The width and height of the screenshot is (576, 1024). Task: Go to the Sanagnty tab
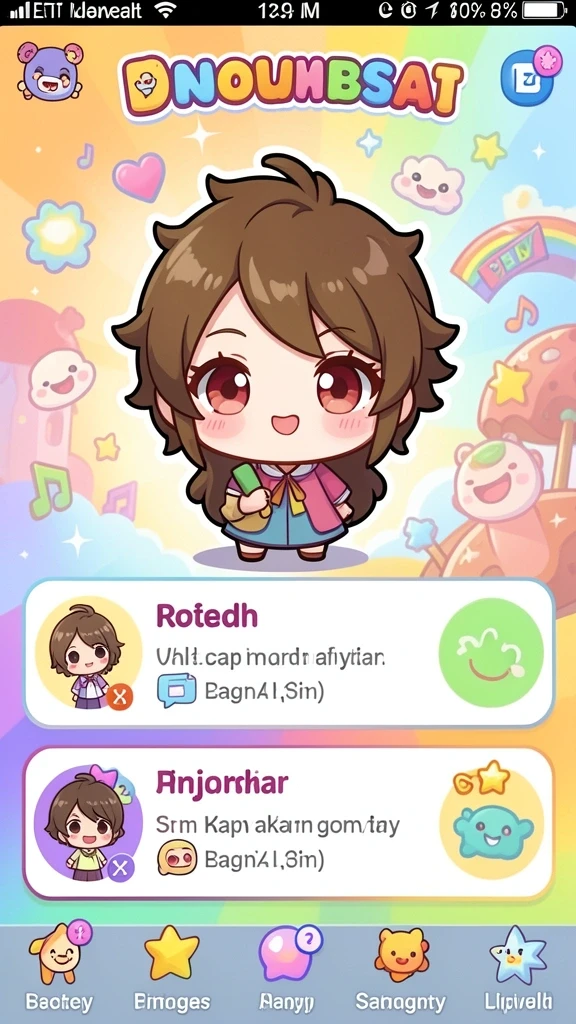(400, 968)
